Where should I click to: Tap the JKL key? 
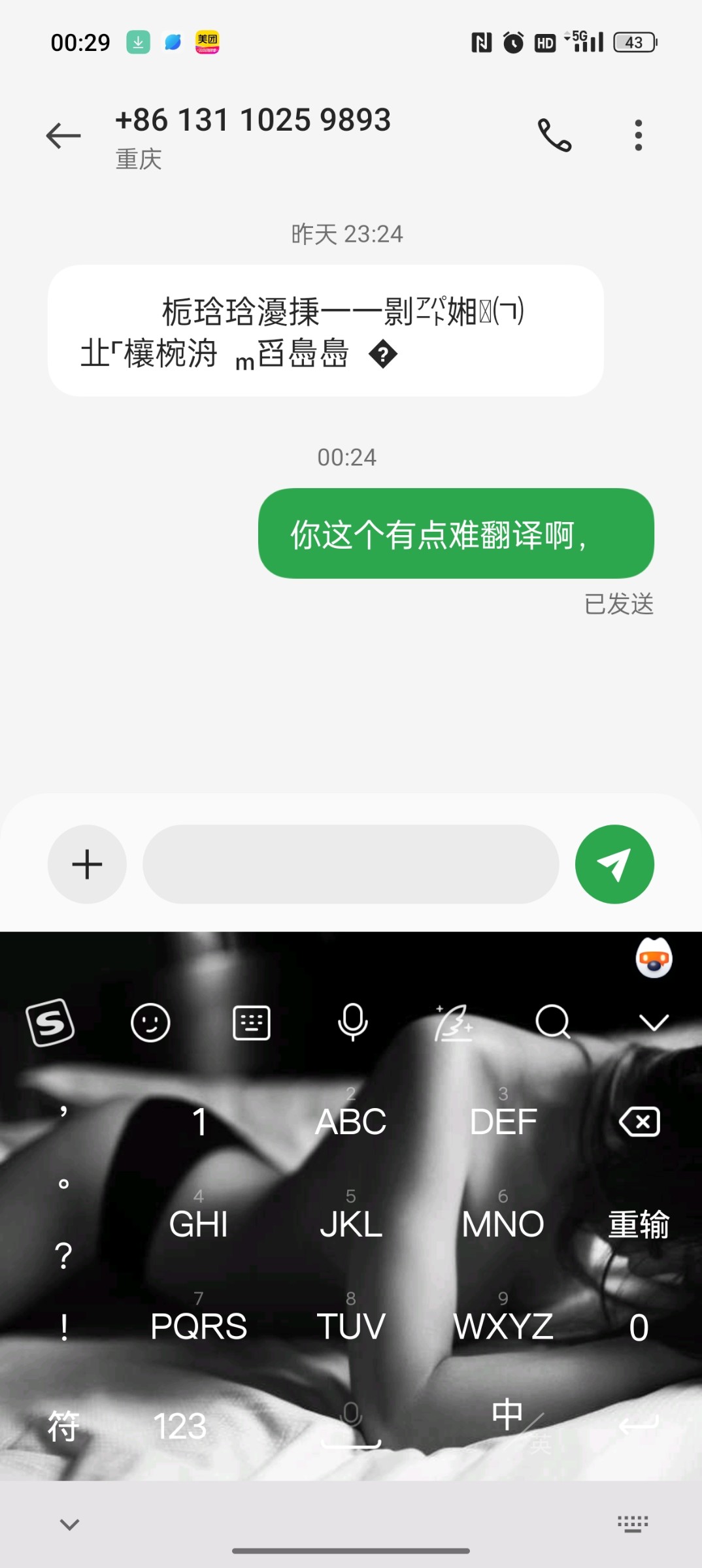pos(351,1223)
